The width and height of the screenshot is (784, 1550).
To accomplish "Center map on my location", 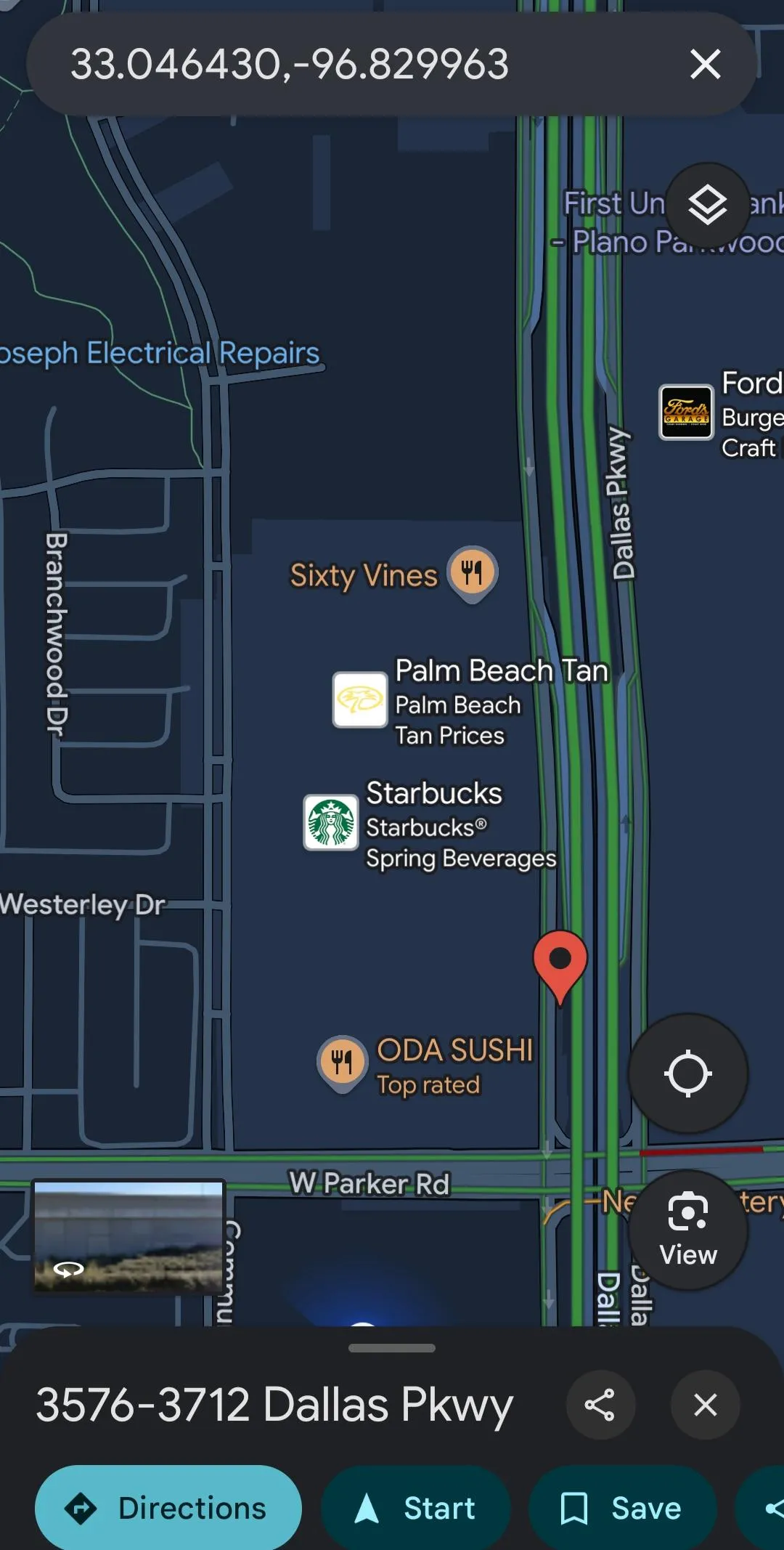I will 687,1074.
